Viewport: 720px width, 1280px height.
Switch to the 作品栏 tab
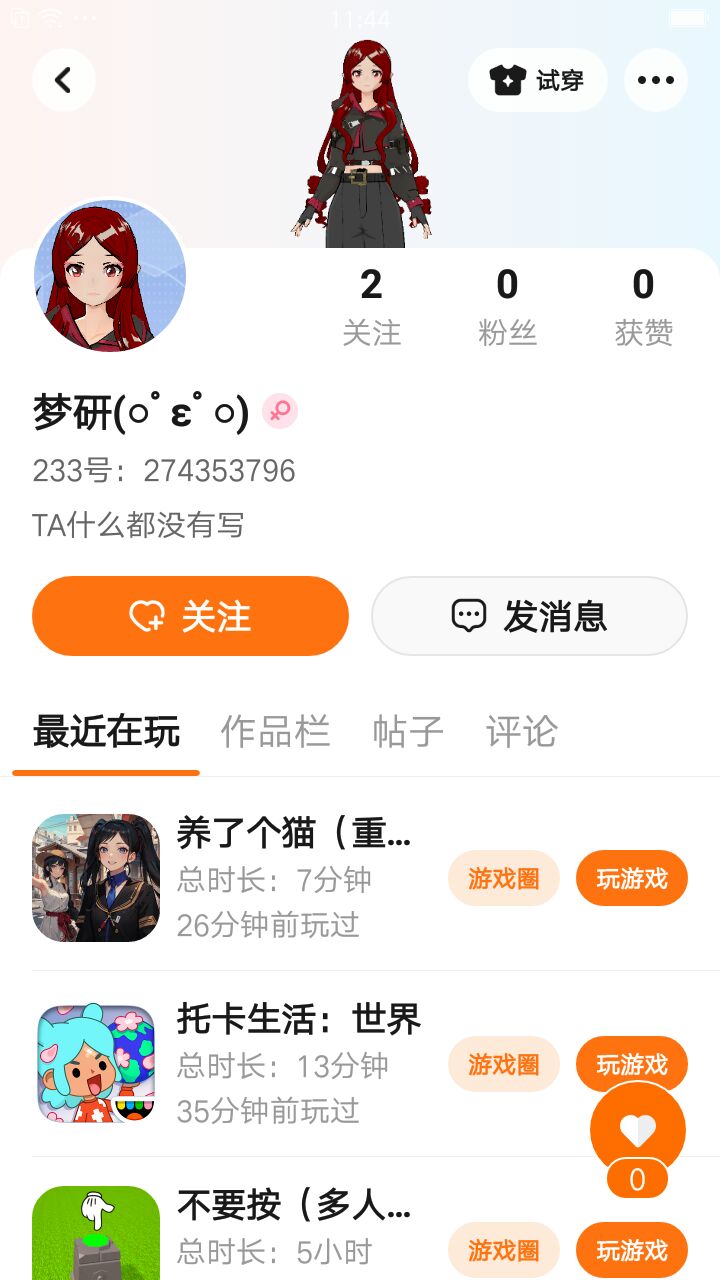click(x=275, y=732)
